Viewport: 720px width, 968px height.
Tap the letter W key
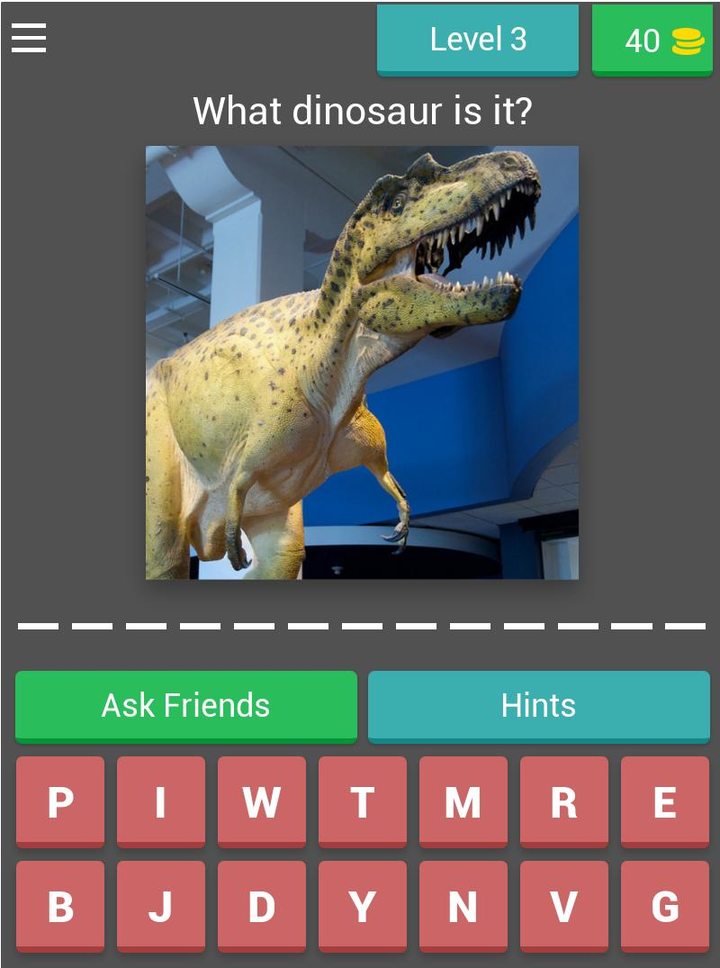(261, 803)
